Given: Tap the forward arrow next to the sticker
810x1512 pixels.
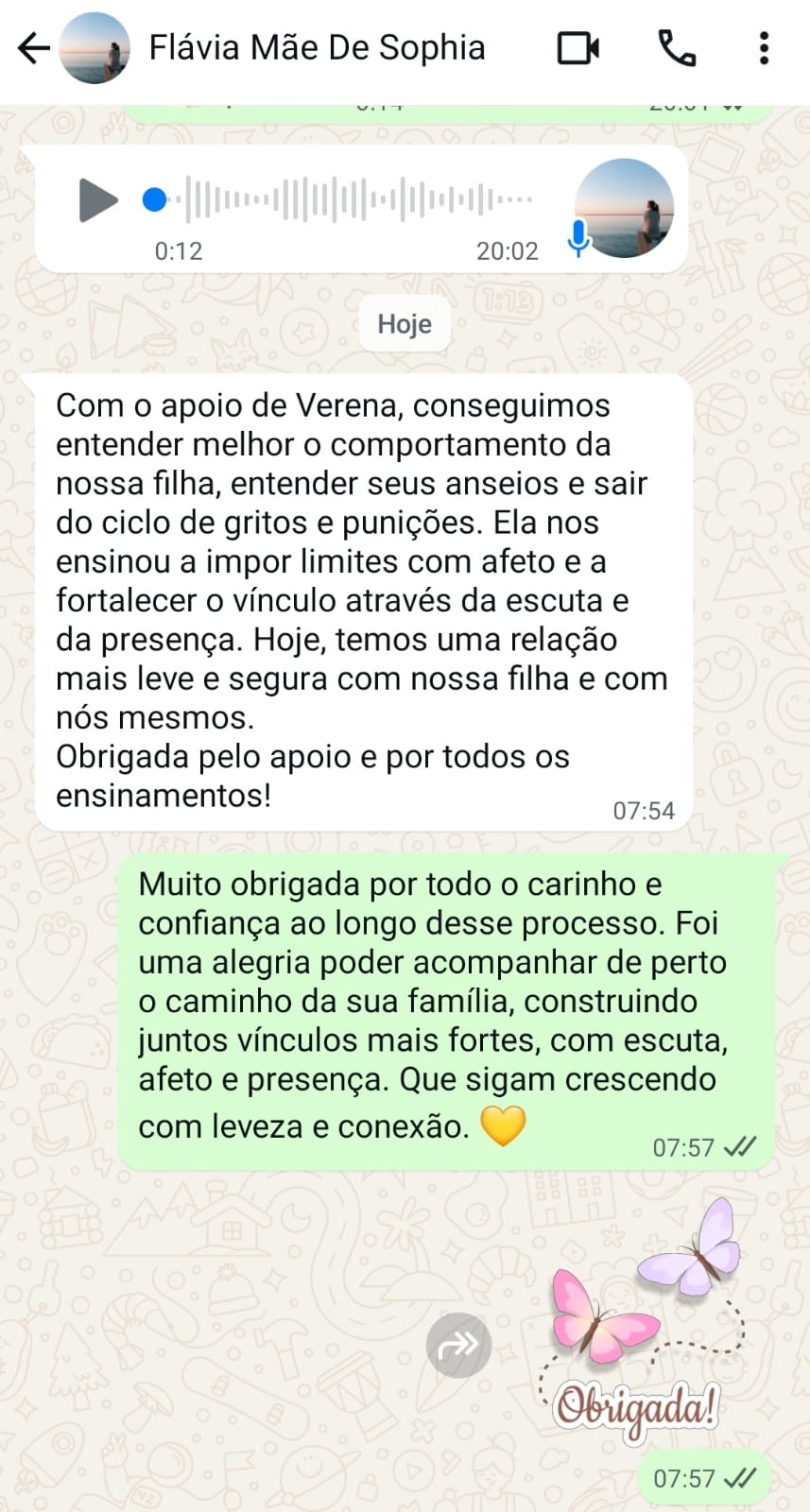Looking at the screenshot, I should pyautogui.click(x=458, y=1344).
